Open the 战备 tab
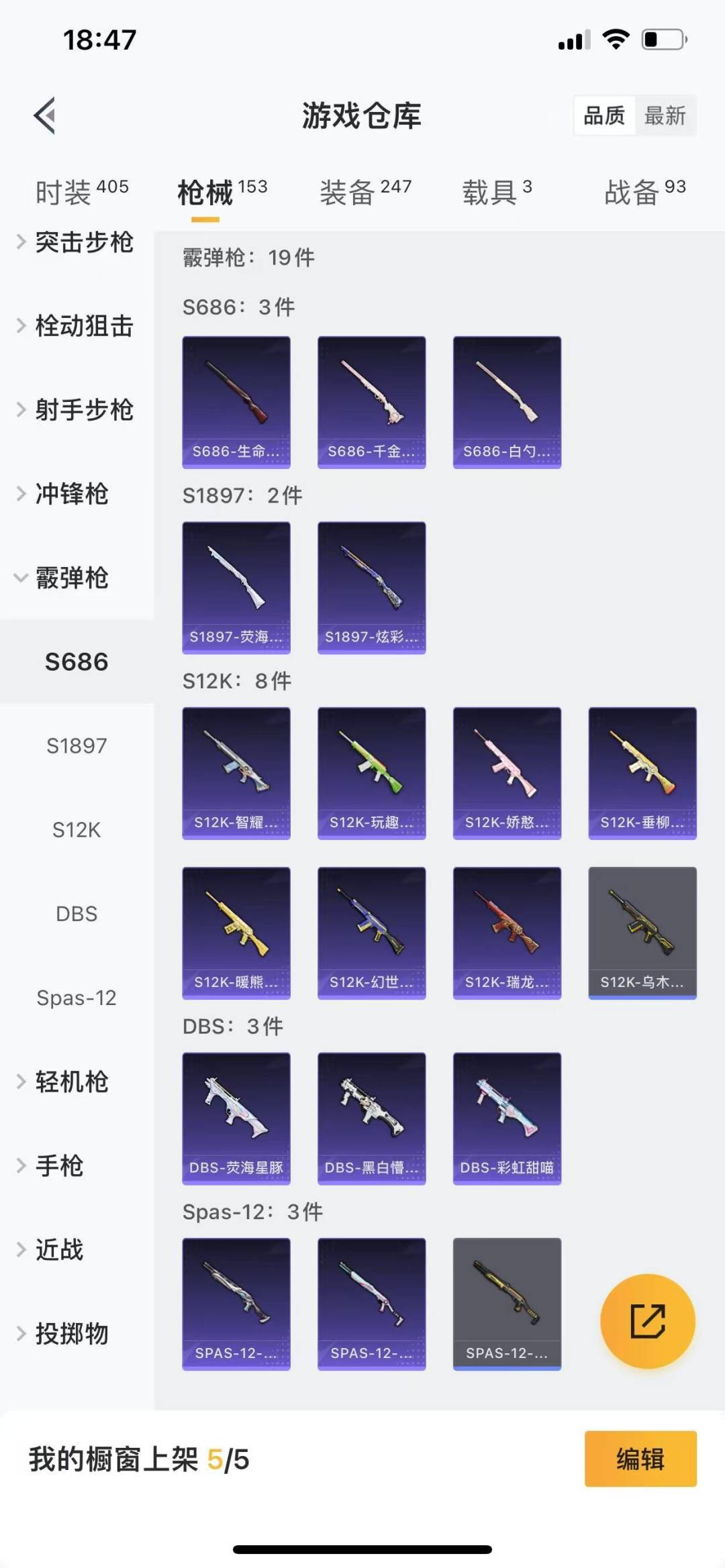 pyautogui.click(x=644, y=193)
